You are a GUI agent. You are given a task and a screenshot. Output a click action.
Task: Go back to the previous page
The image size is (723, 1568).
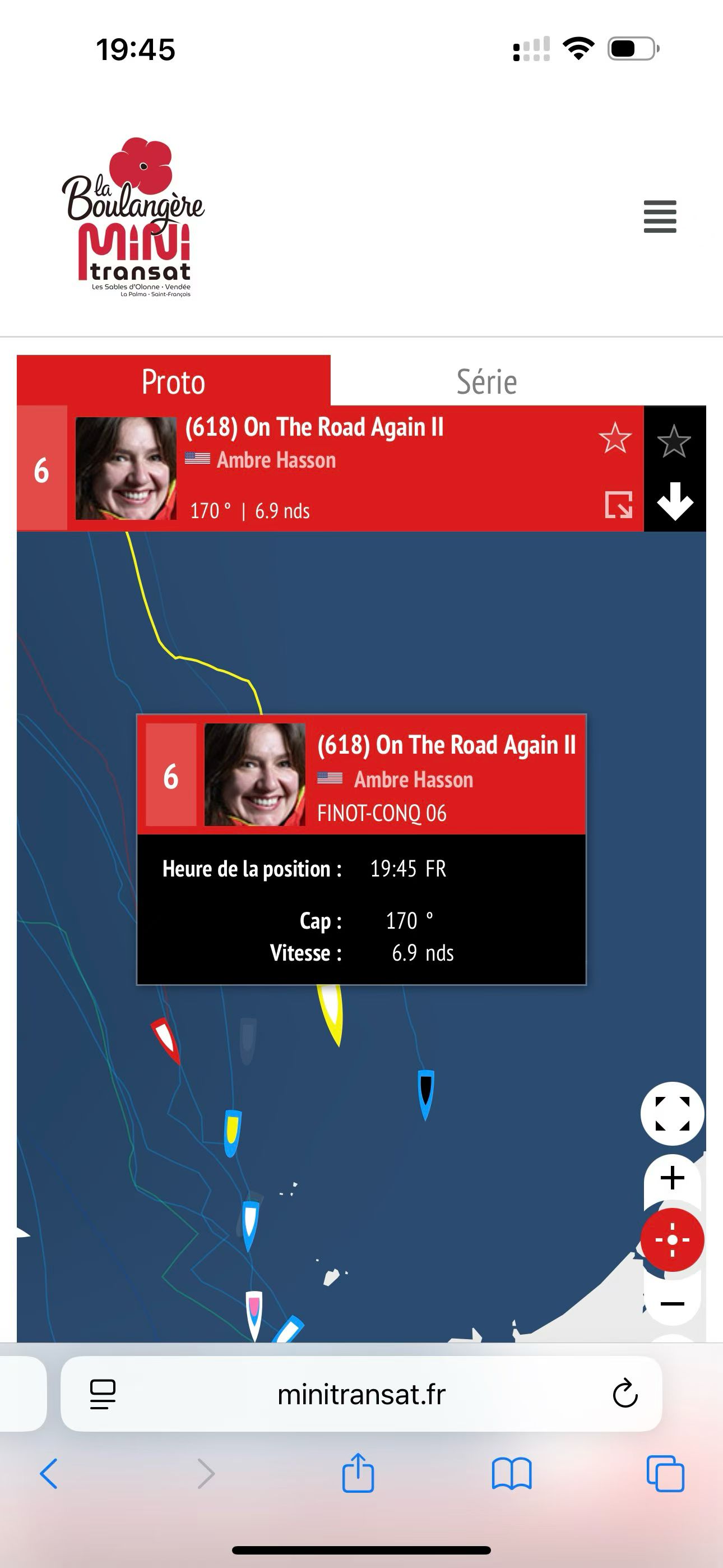point(49,1474)
